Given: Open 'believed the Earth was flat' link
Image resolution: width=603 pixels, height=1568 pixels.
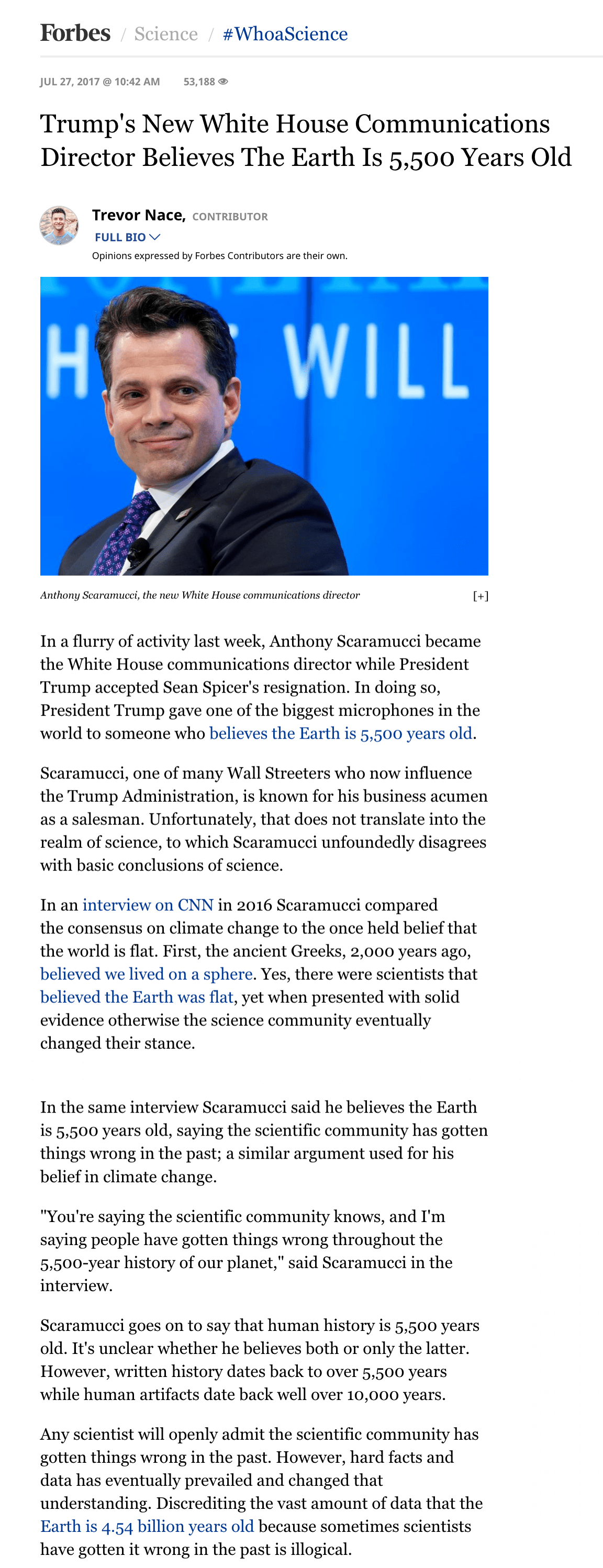Looking at the screenshot, I should click(x=137, y=998).
